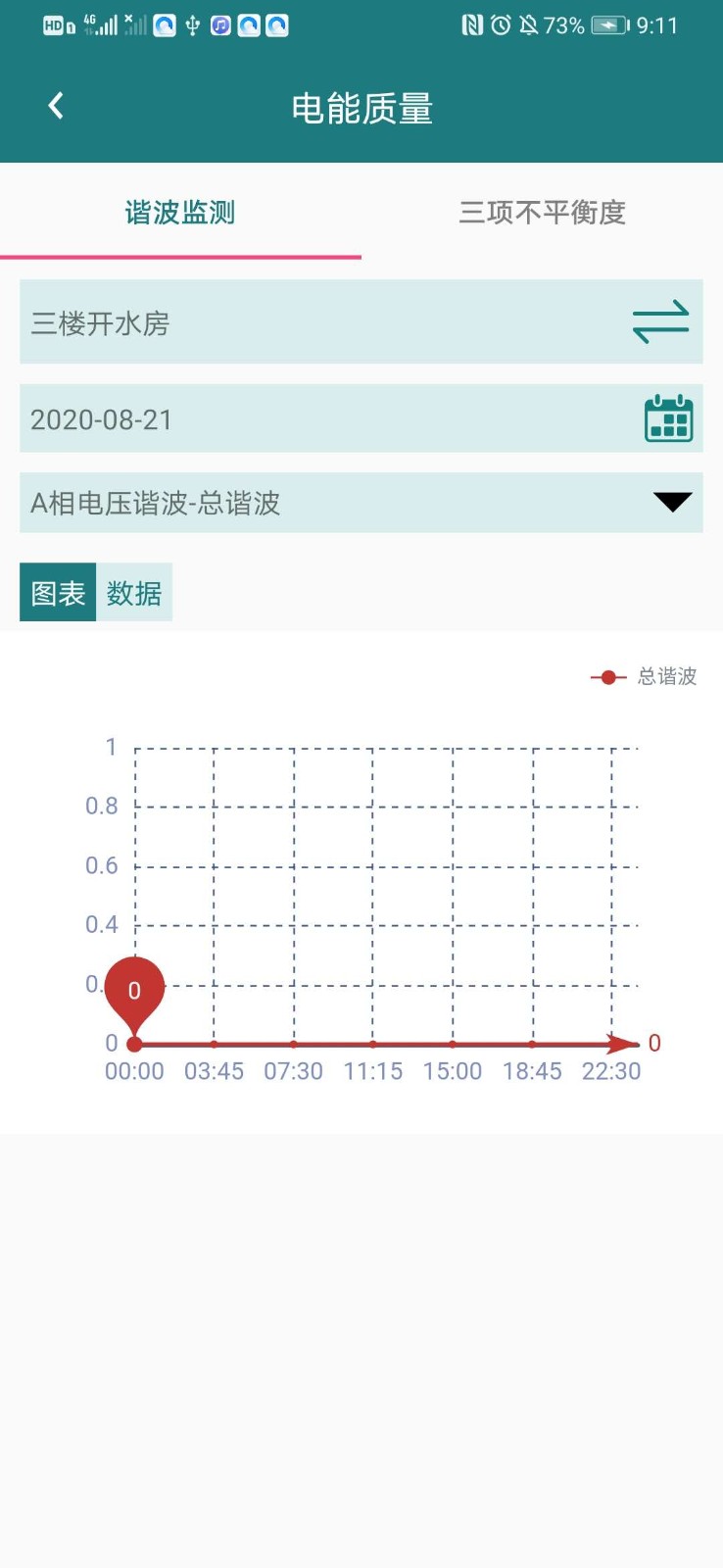
Task: Click the red balloon tooltip showing 0
Action: [x=134, y=990]
